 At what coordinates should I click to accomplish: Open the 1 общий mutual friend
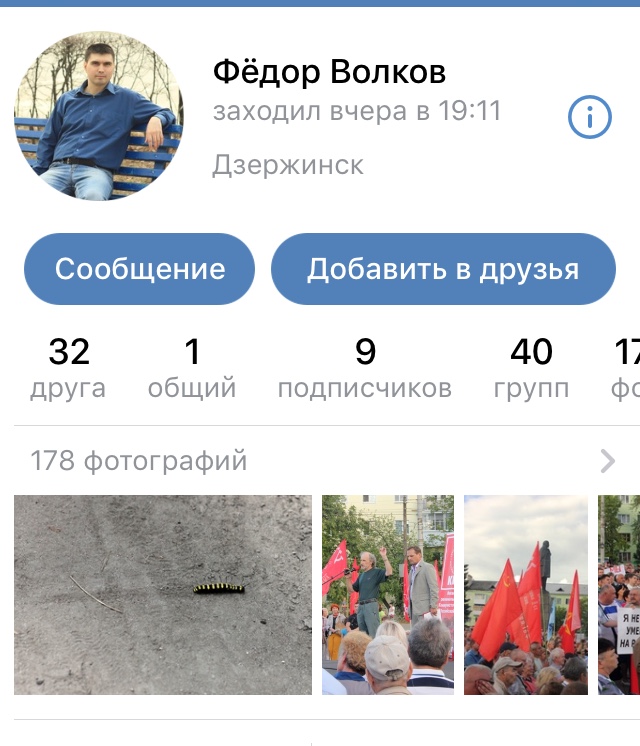coord(192,367)
